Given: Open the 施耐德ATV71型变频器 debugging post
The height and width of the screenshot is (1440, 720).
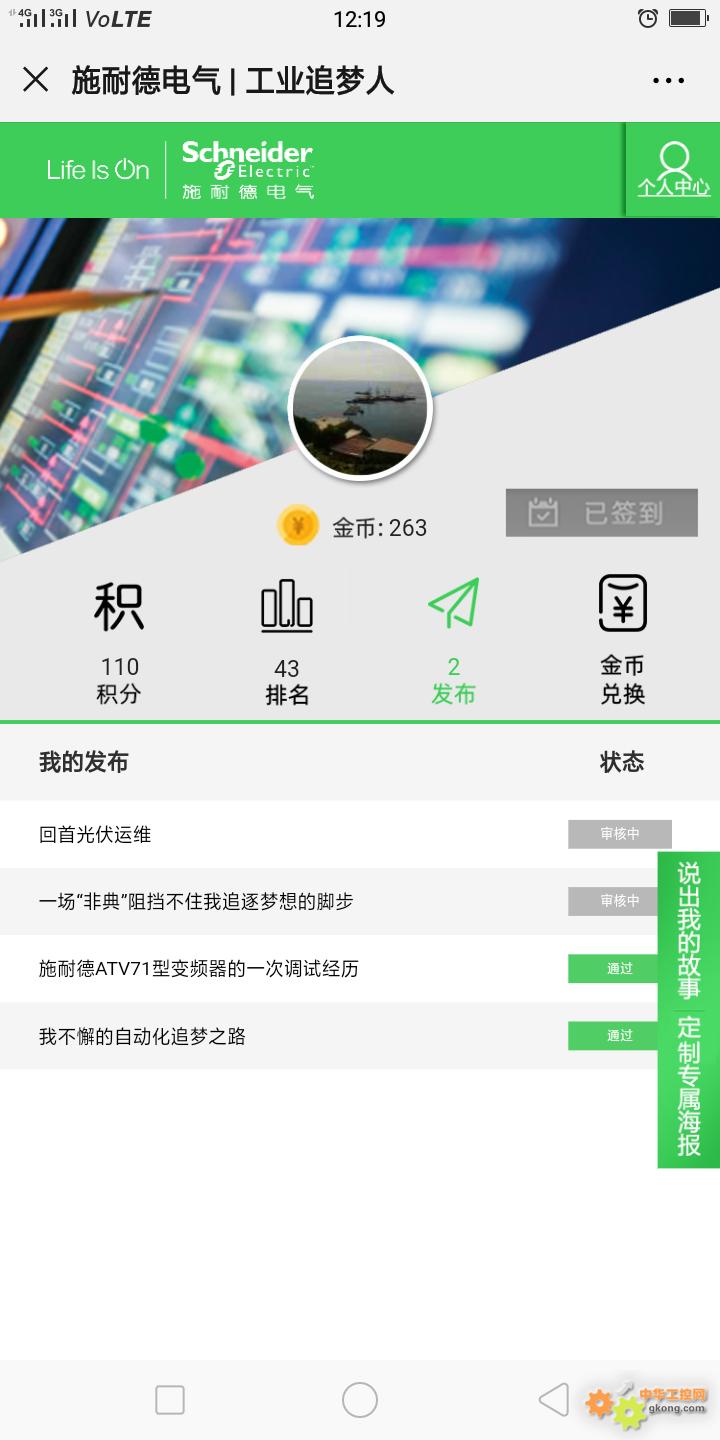Looking at the screenshot, I should [198, 968].
